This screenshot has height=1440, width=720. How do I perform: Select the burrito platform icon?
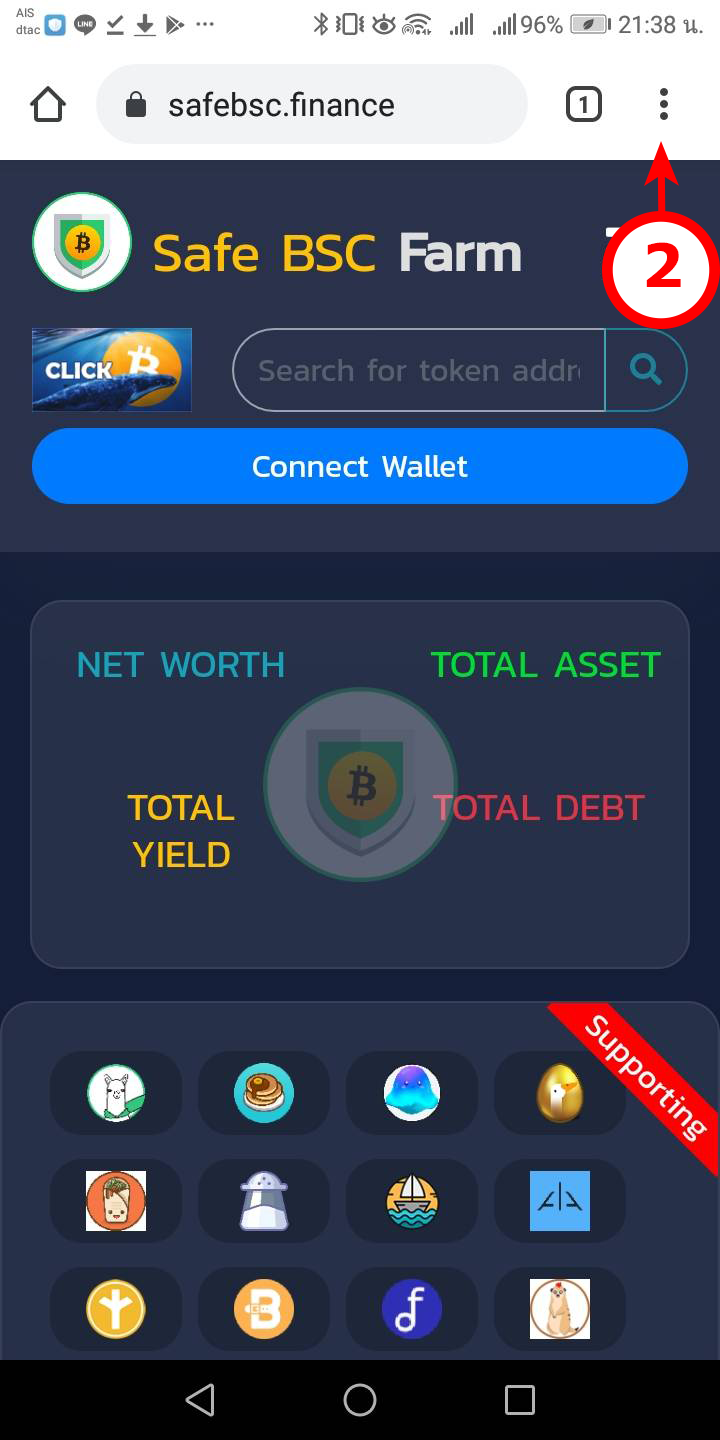116,1200
